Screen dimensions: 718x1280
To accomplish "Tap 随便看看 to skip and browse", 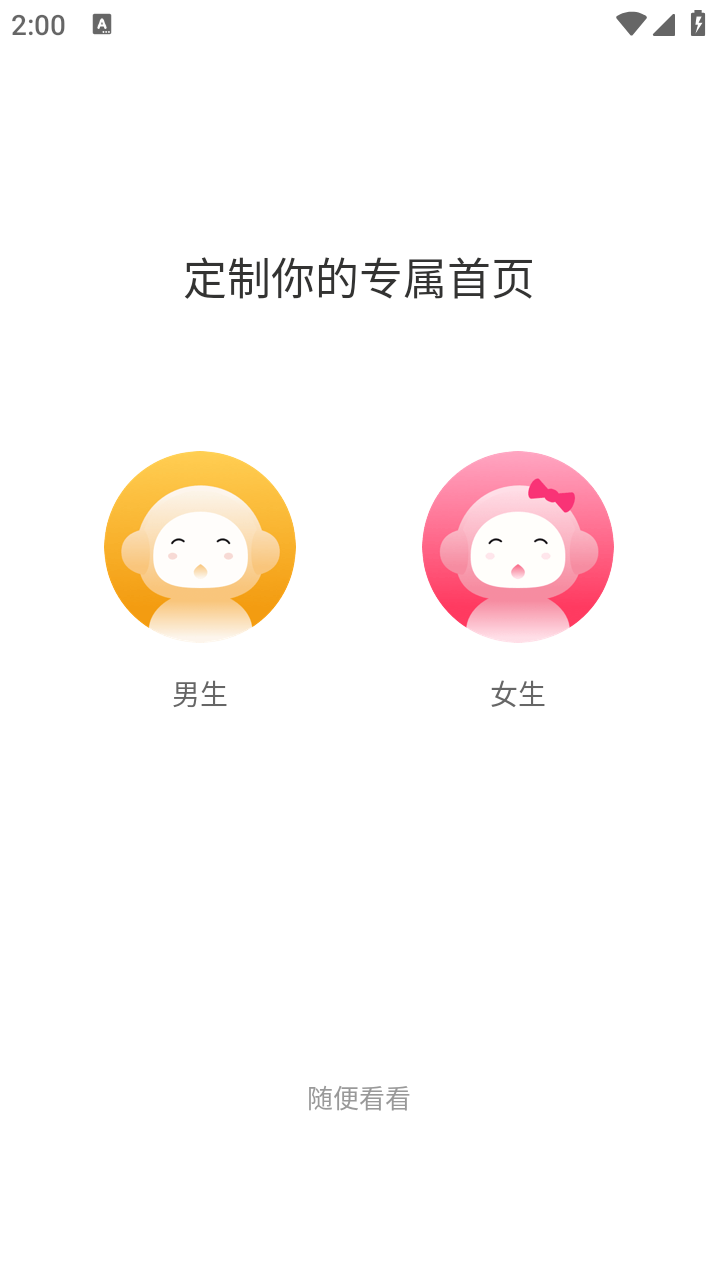I will [359, 1099].
